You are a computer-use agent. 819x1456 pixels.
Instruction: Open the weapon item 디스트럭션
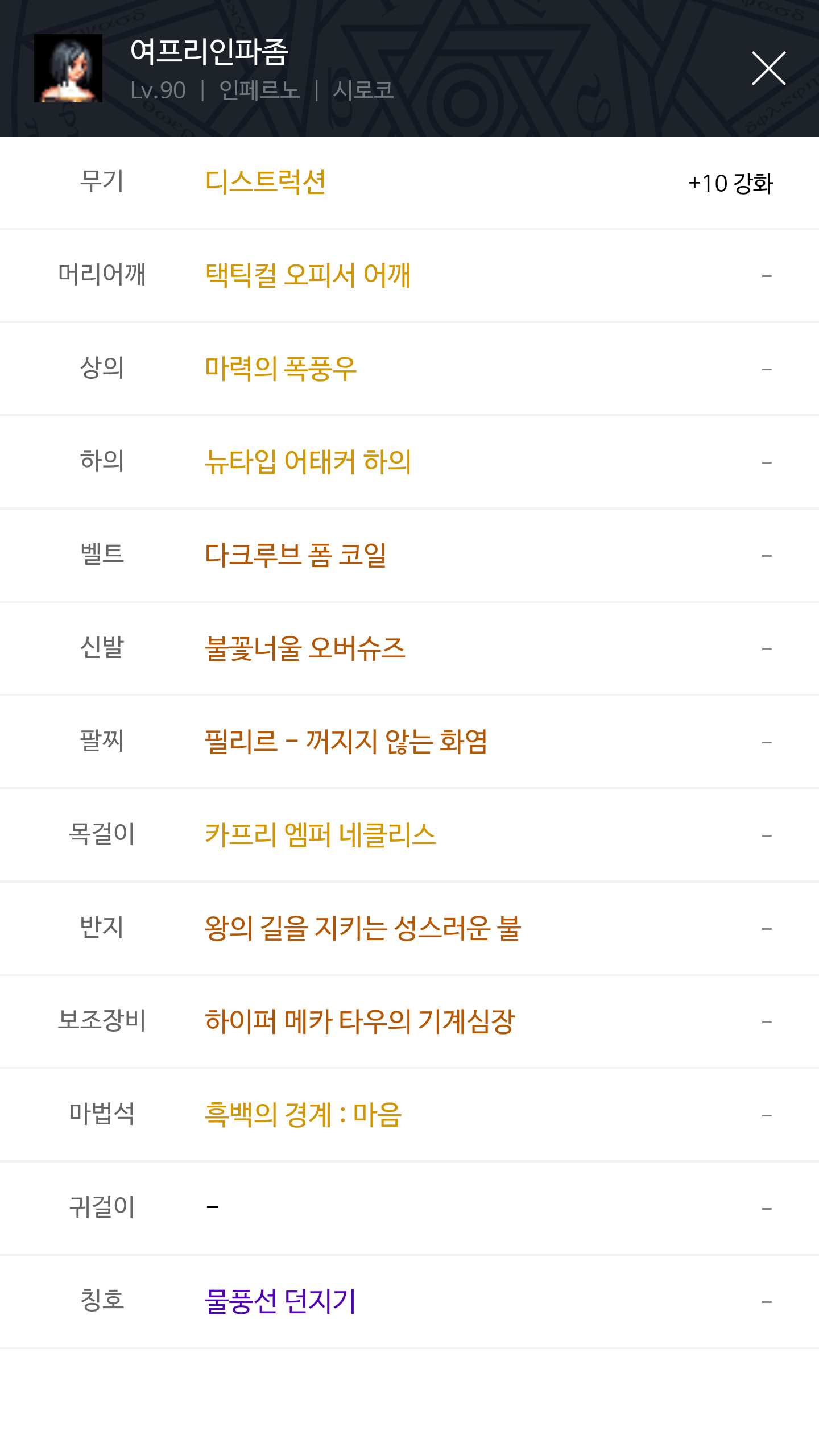point(265,183)
